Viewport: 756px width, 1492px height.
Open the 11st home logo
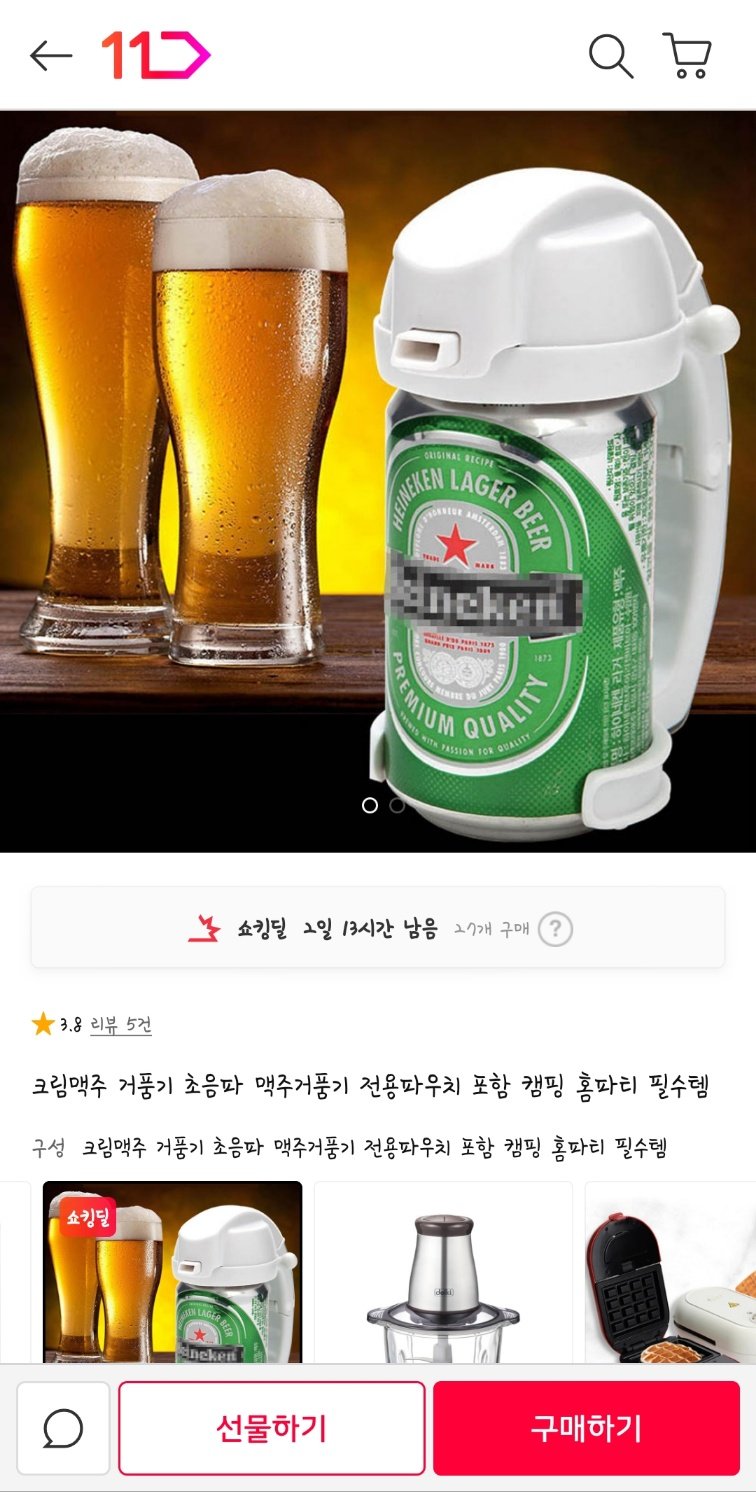tap(155, 56)
